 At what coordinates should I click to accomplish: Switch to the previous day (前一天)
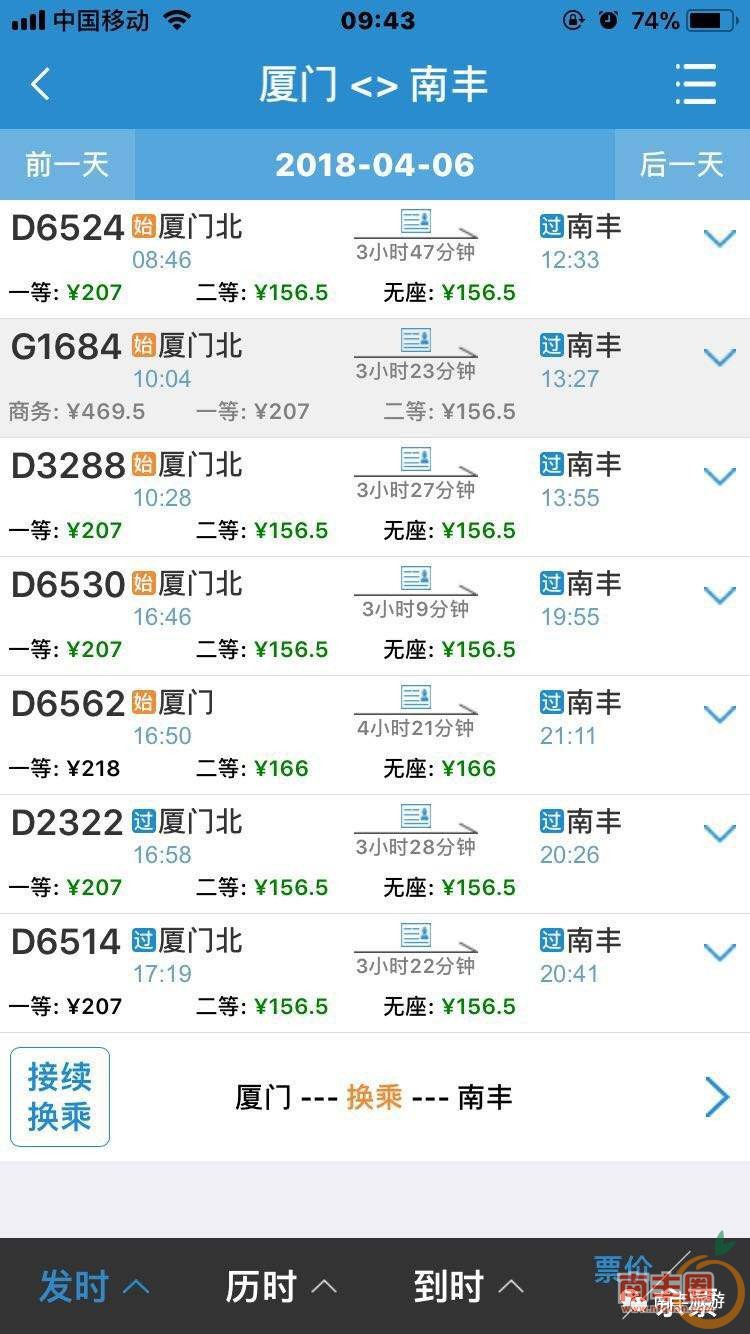click(67, 165)
